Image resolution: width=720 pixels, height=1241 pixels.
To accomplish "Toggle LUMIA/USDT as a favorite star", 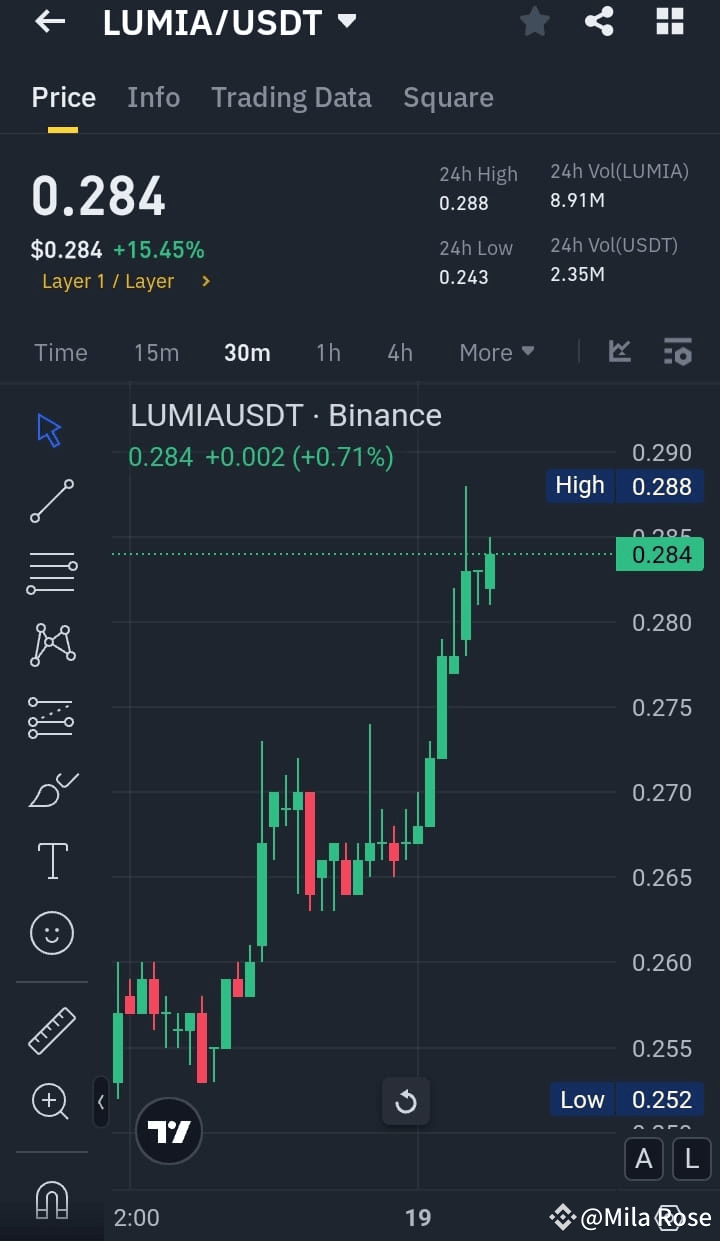I will pos(534,21).
